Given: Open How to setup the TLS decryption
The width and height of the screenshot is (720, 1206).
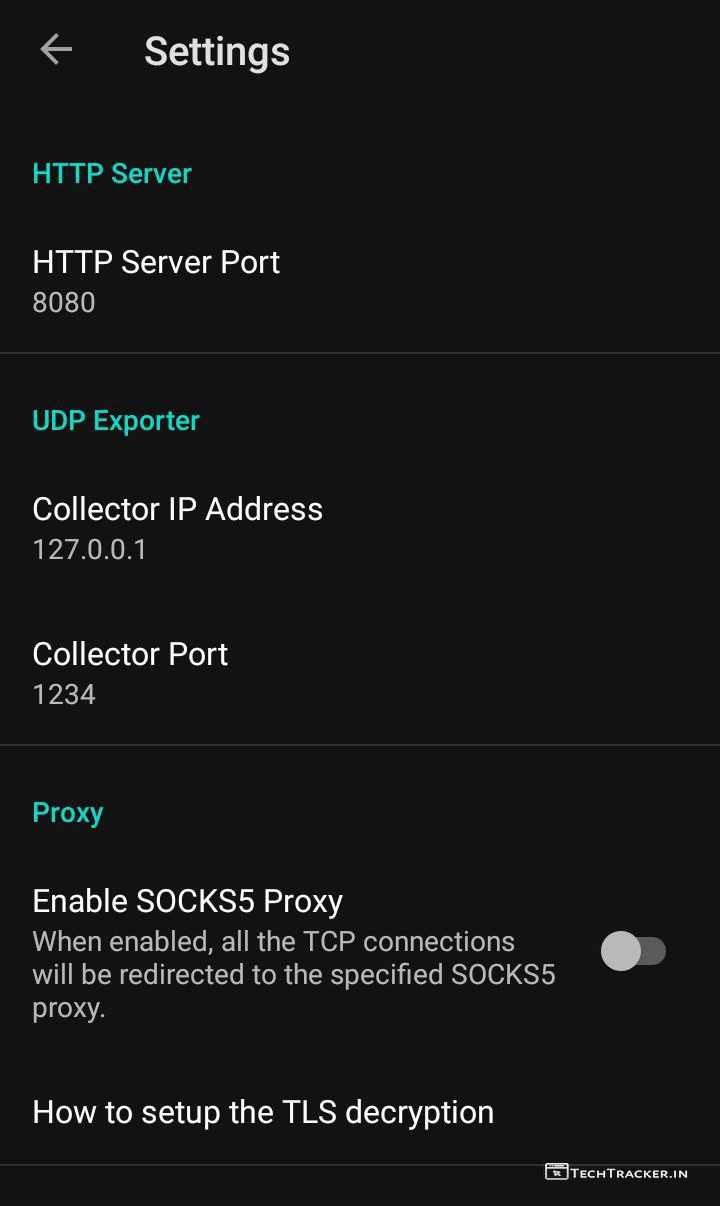Looking at the screenshot, I should [x=263, y=1112].
